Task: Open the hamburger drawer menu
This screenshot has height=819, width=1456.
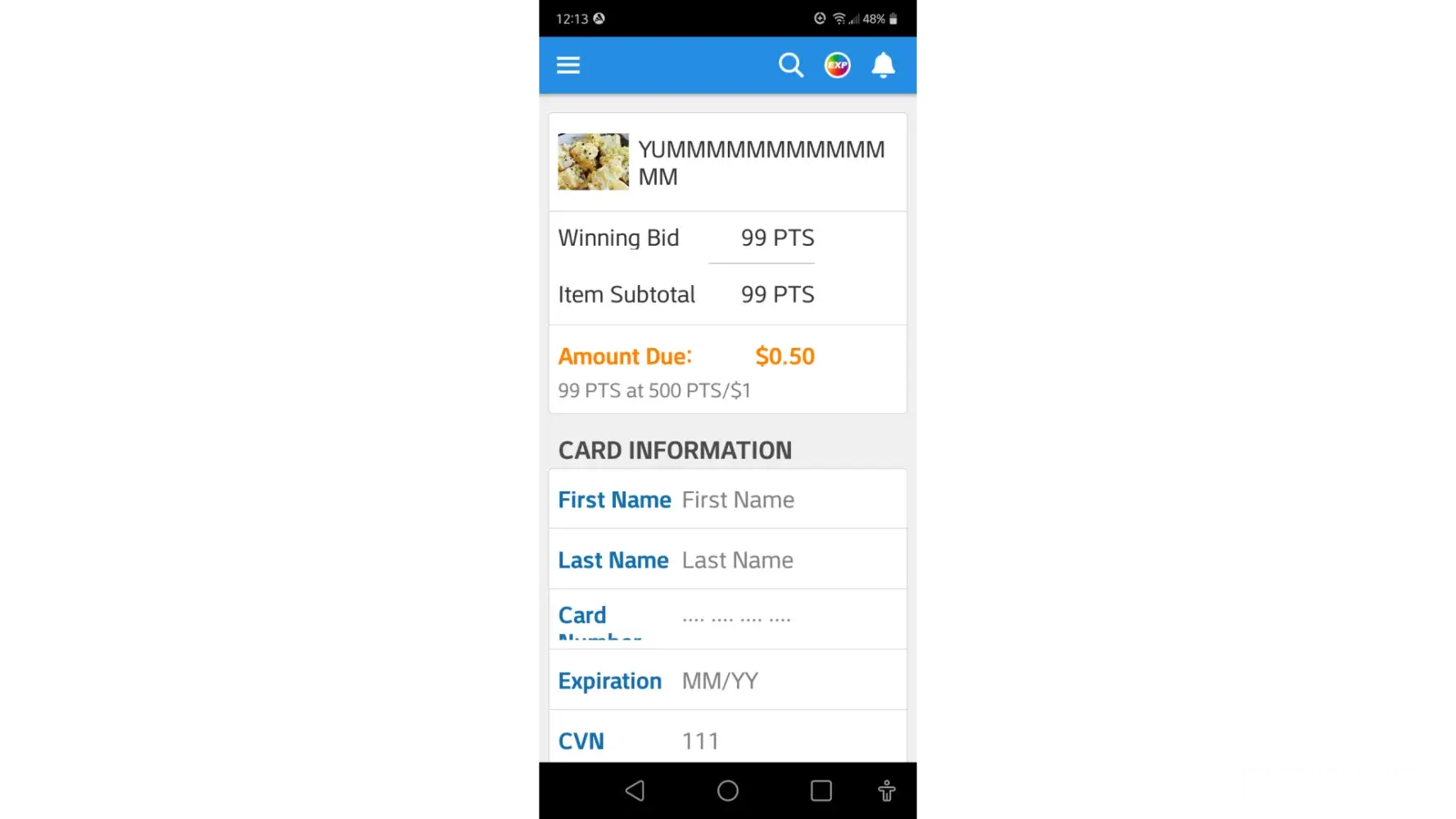Action: (x=567, y=65)
